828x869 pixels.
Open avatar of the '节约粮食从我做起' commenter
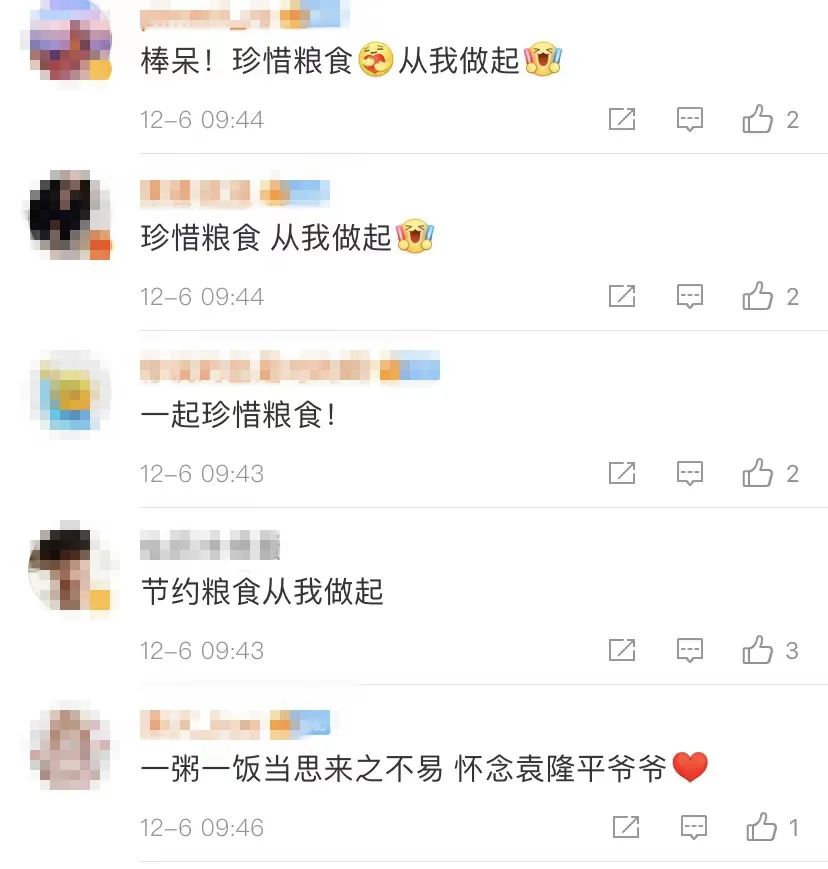pos(69,567)
